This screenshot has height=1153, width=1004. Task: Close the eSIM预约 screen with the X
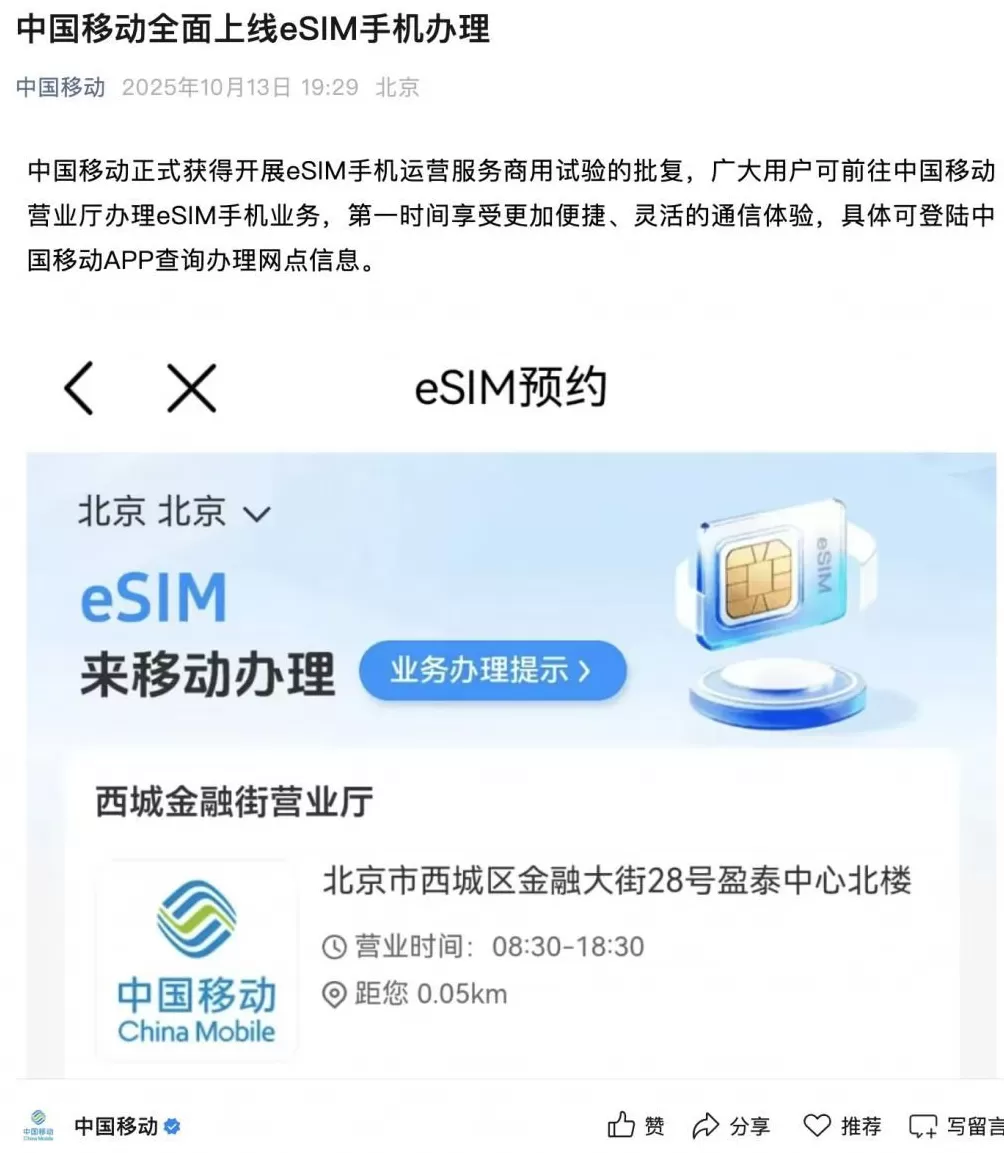click(x=192, y=389)
